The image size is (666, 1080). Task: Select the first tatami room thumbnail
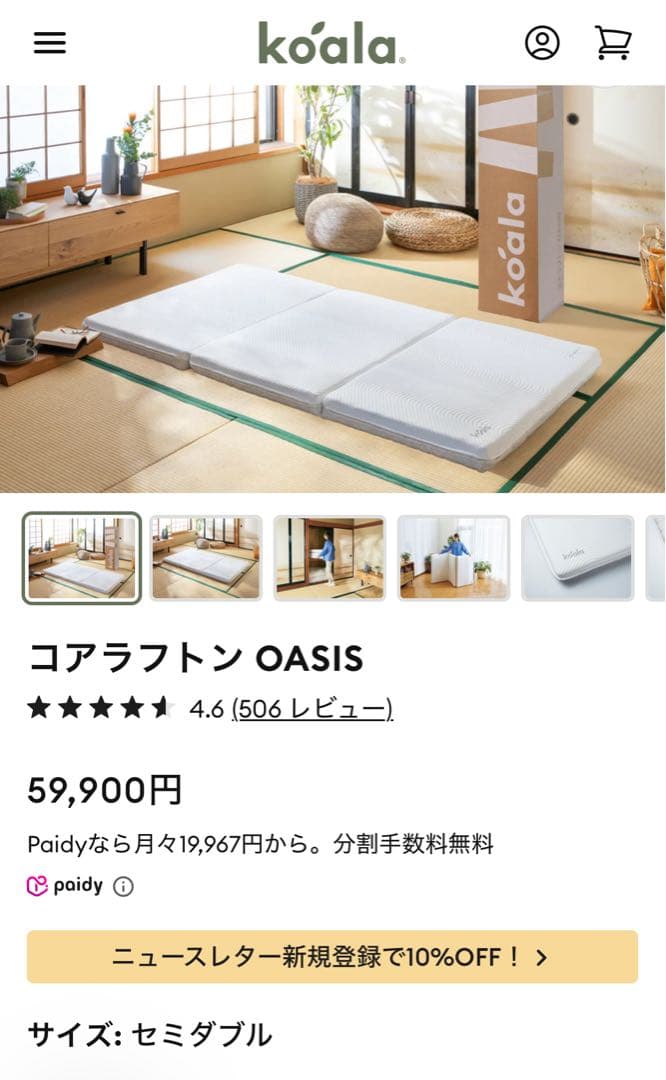pyautogui.click(x=82, y=558)
